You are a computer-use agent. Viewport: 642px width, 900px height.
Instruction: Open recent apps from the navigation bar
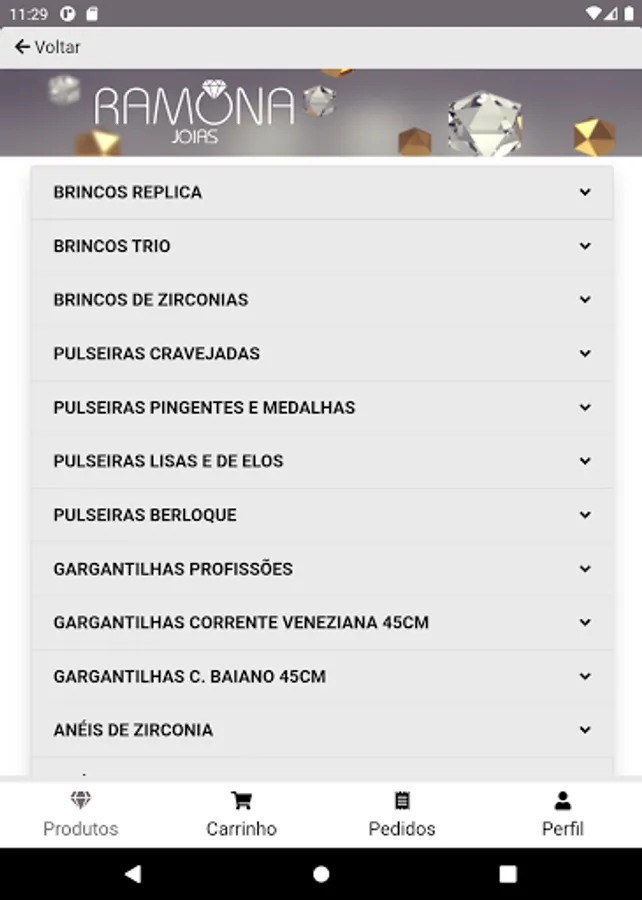(x=508, y=874)
